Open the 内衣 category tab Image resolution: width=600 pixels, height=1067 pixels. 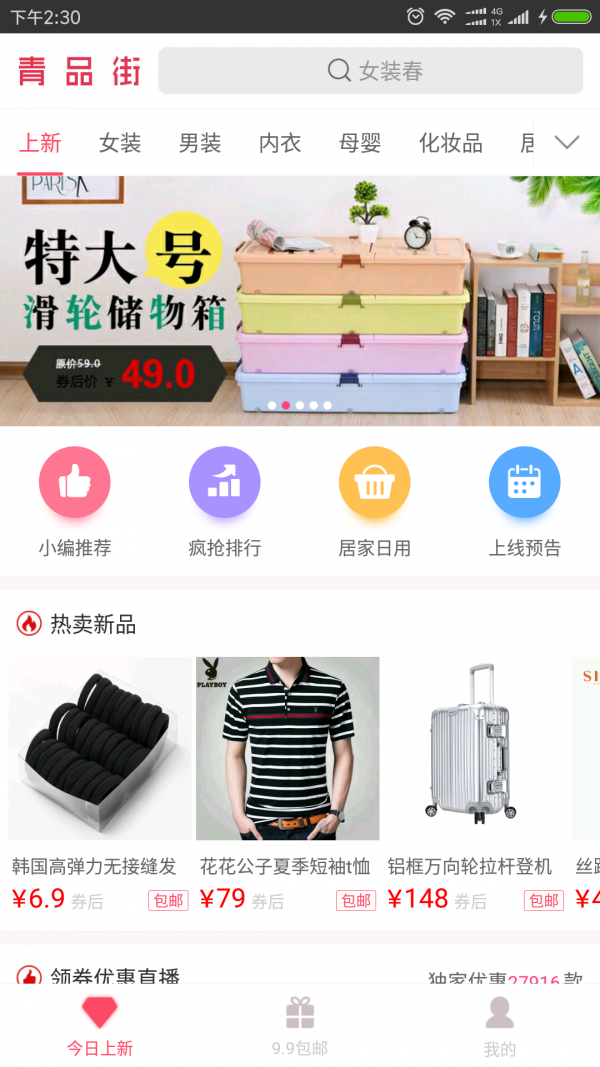(x=280, y=143)
